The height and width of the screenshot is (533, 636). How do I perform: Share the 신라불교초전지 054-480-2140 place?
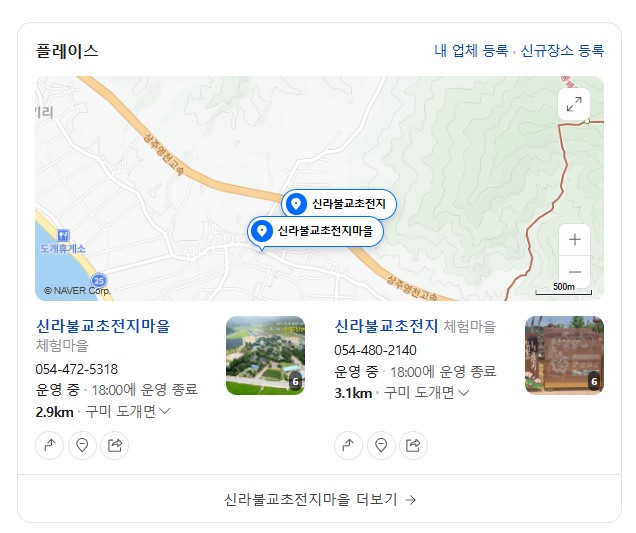[412, 446]
